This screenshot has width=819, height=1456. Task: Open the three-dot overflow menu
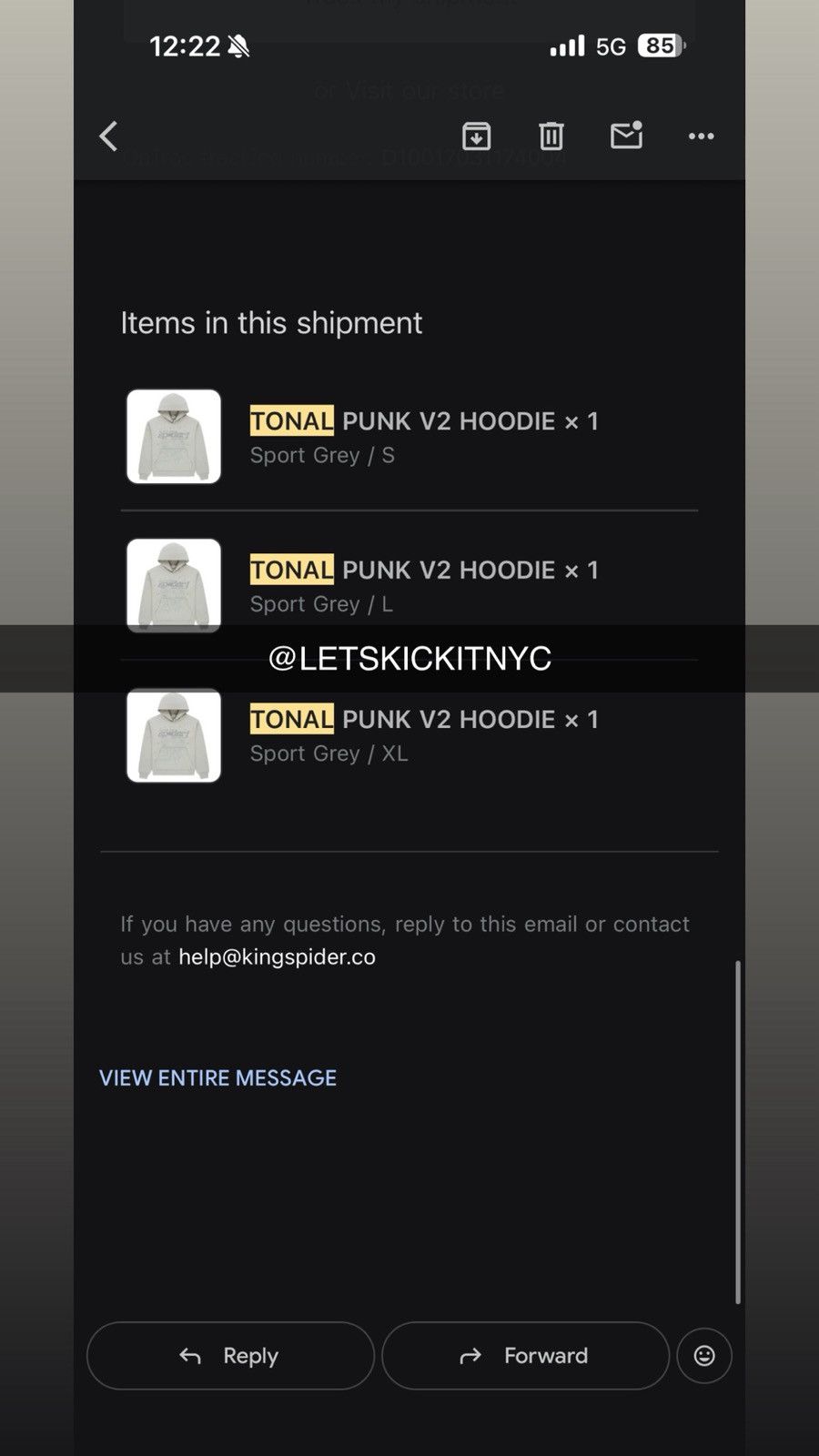(701, 136)
